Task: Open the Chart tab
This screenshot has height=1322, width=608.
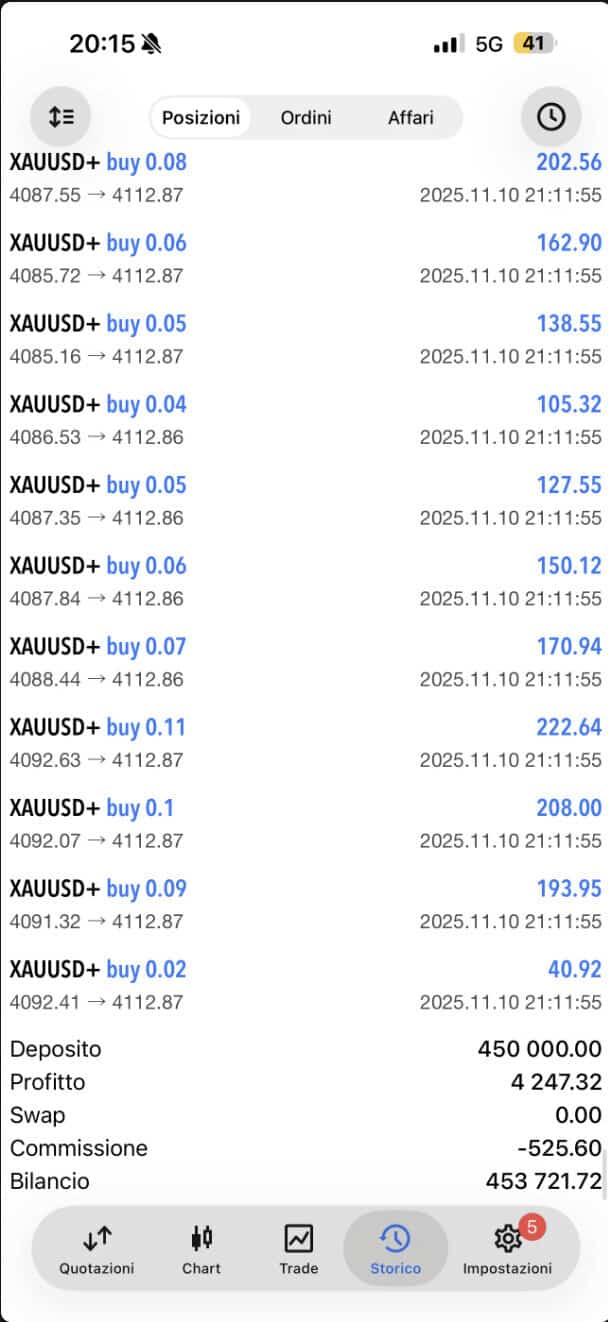Action: click(x=201, y=1249)
